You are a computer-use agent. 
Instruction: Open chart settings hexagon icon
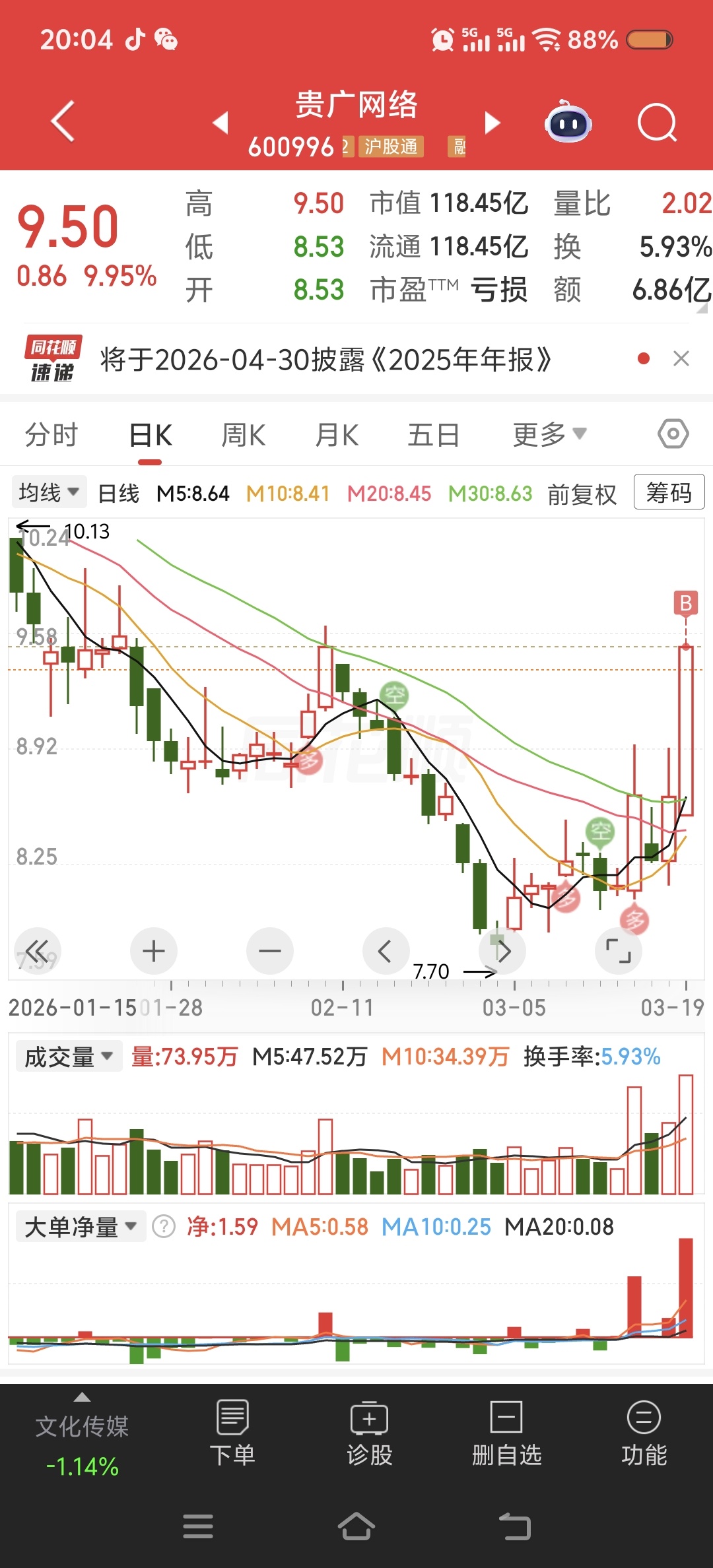click(x=673, y=434)
